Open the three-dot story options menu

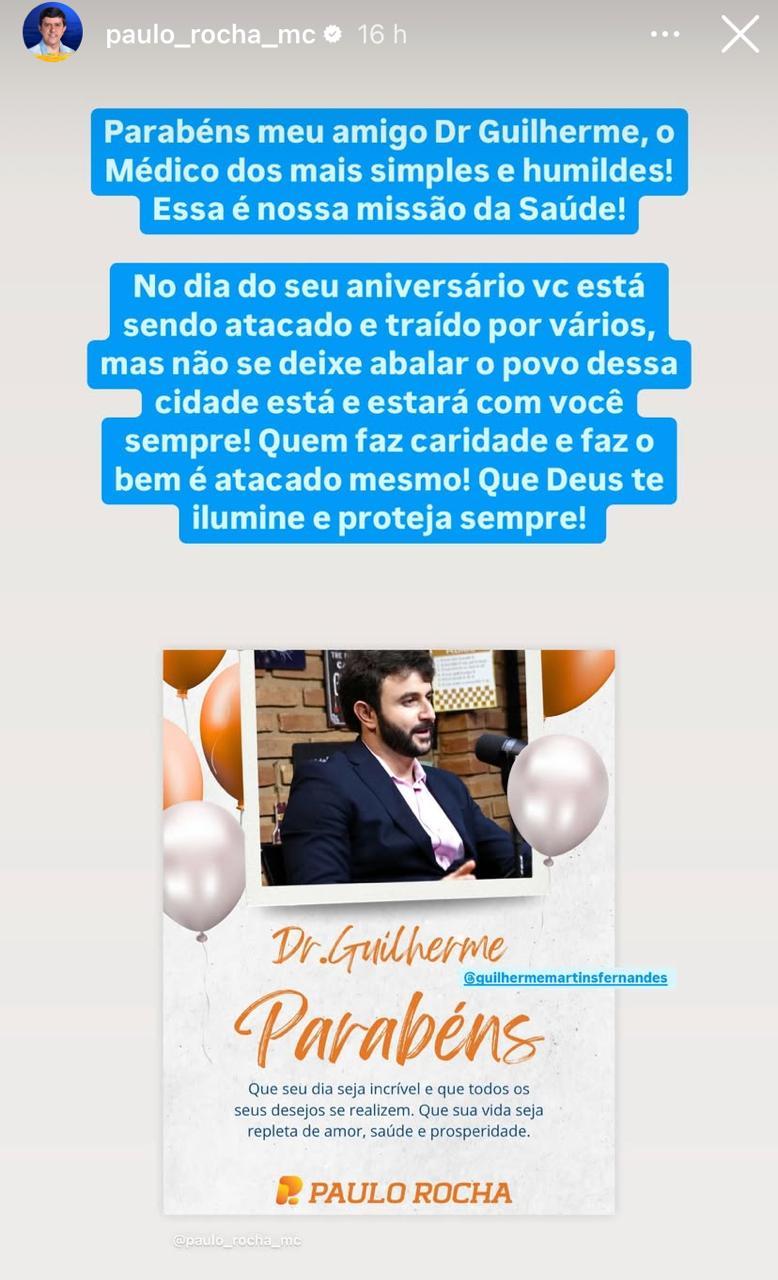665,34
